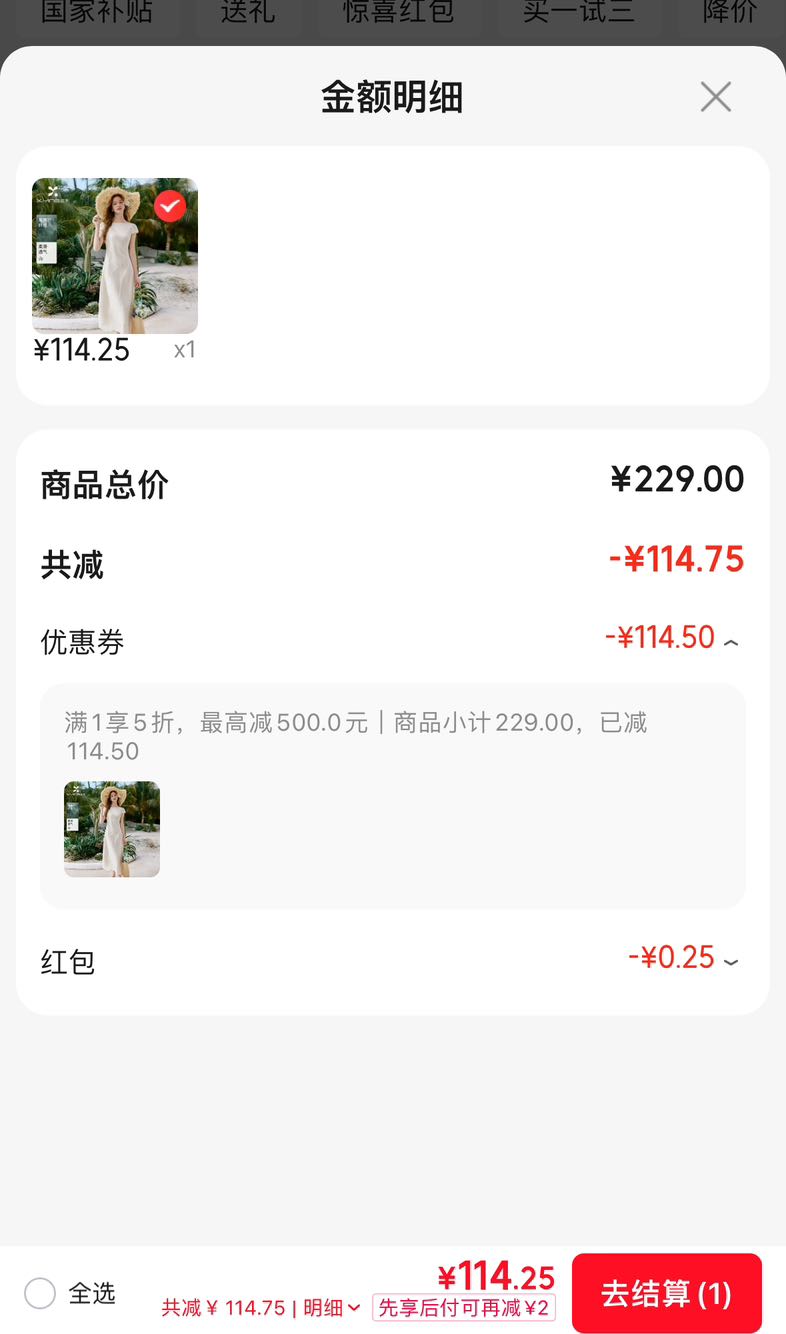This screenshot has height=1334, width=786.
Task: Open the dress thumbnail in coupon details
Action: (112, 829)
